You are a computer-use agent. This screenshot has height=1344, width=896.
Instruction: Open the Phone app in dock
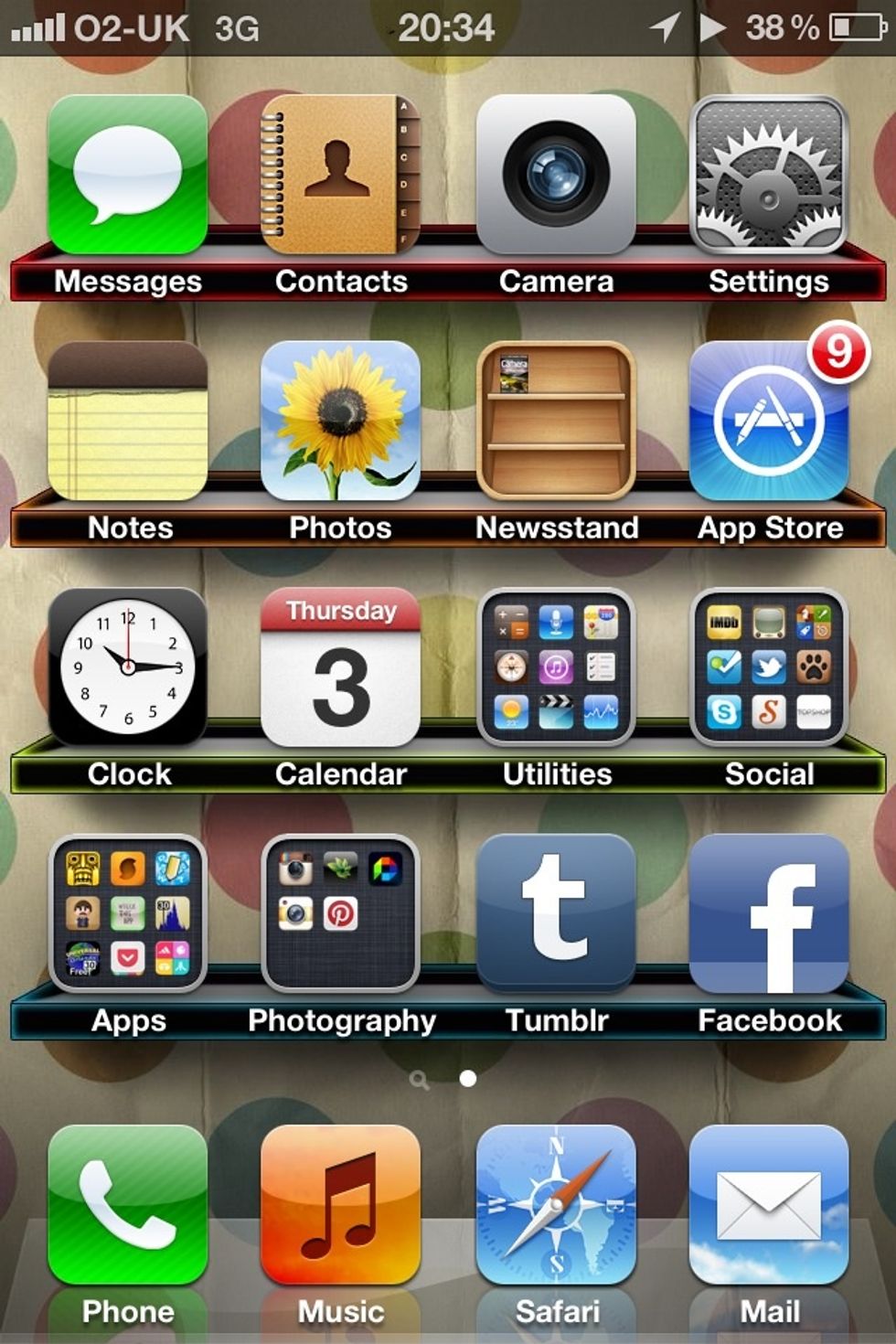pyautogui.click(x=128, y=1205)
